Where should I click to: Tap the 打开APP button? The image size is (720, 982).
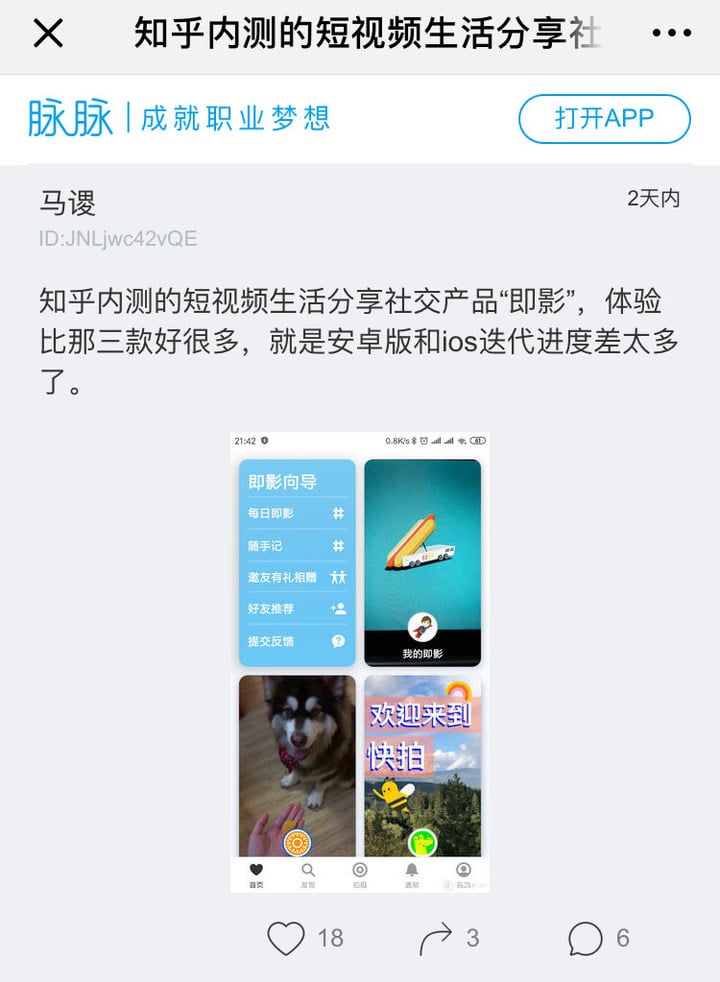pos(604,119)
